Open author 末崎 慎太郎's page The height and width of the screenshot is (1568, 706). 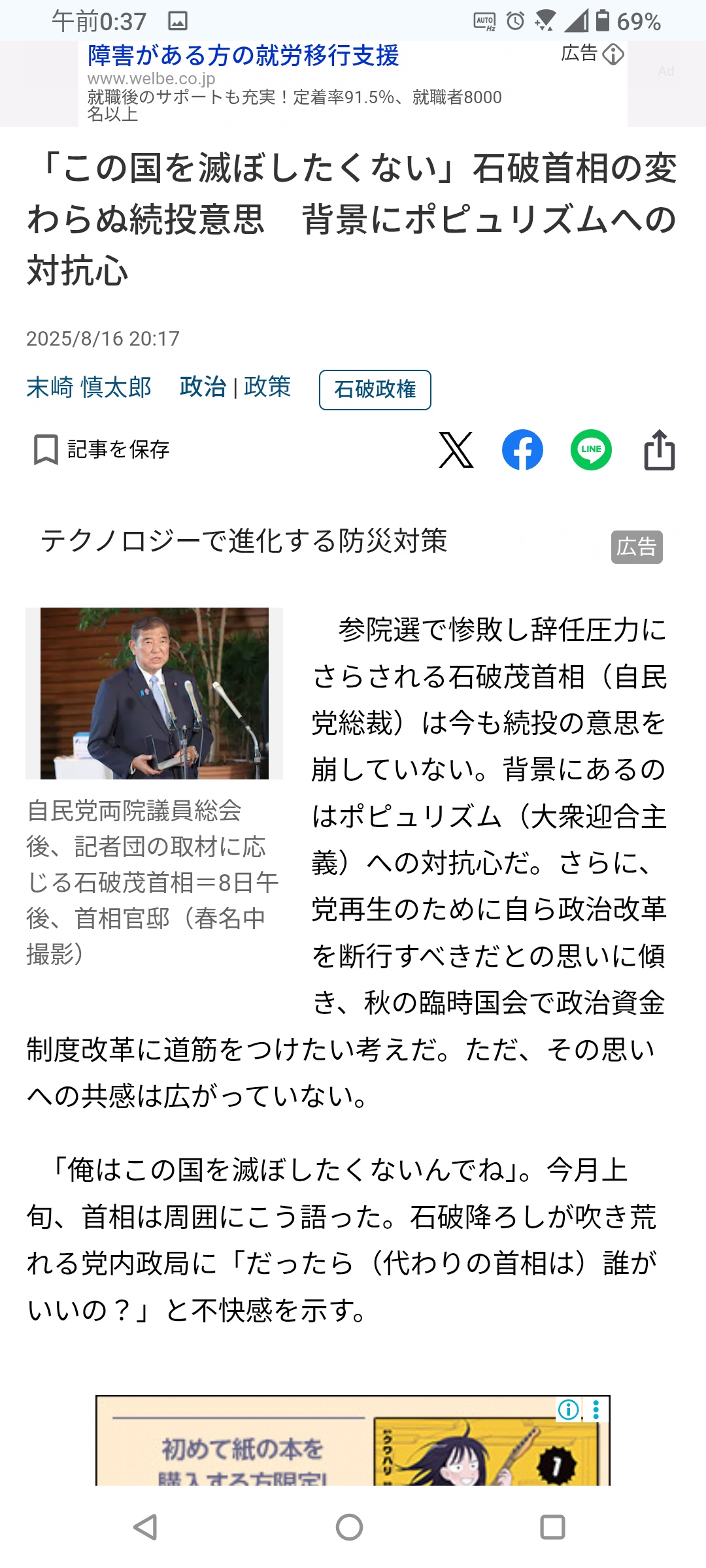pyautogui.click(x=89, y=387)
